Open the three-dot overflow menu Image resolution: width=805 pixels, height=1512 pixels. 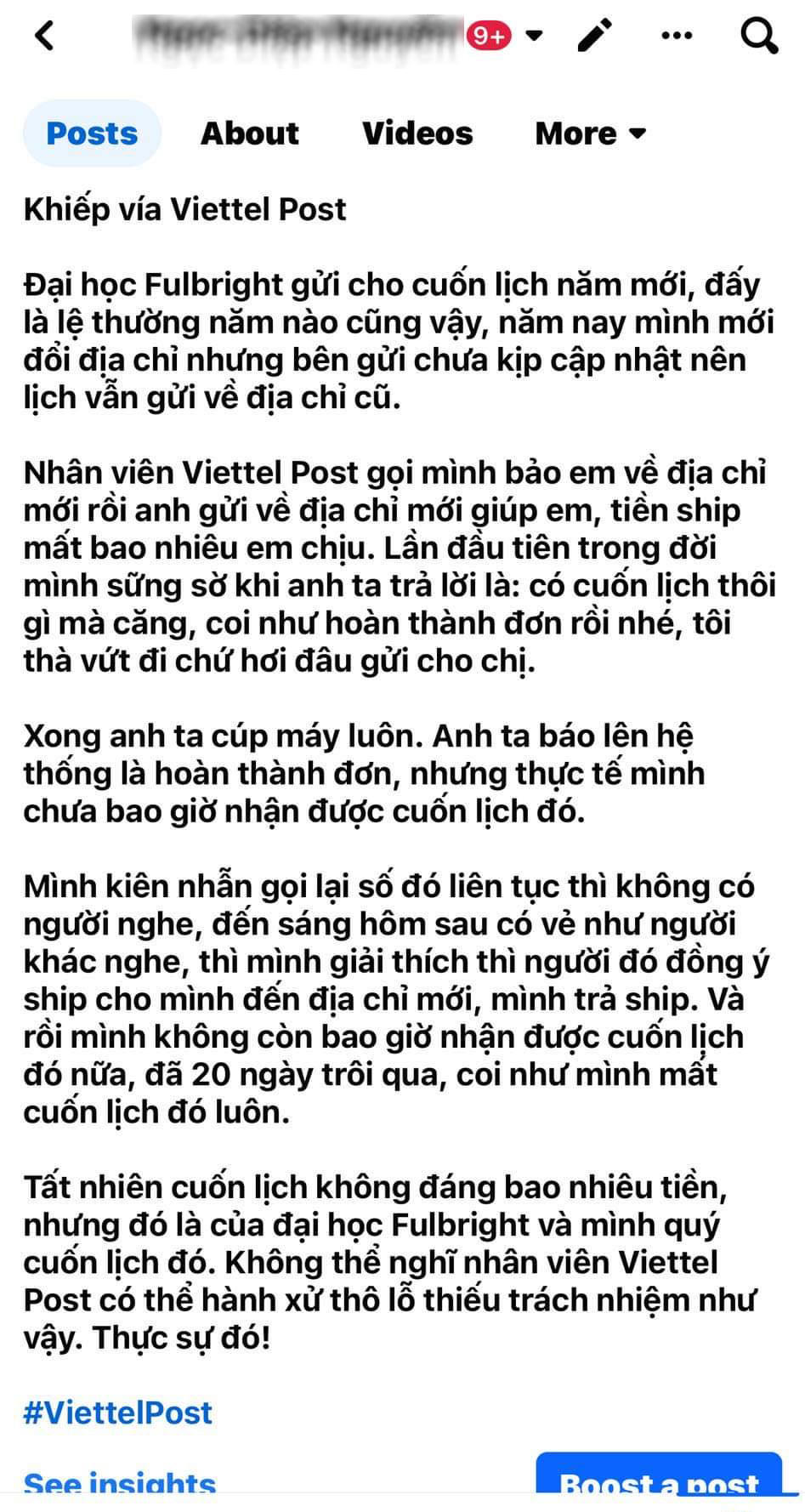coord(677,36)
